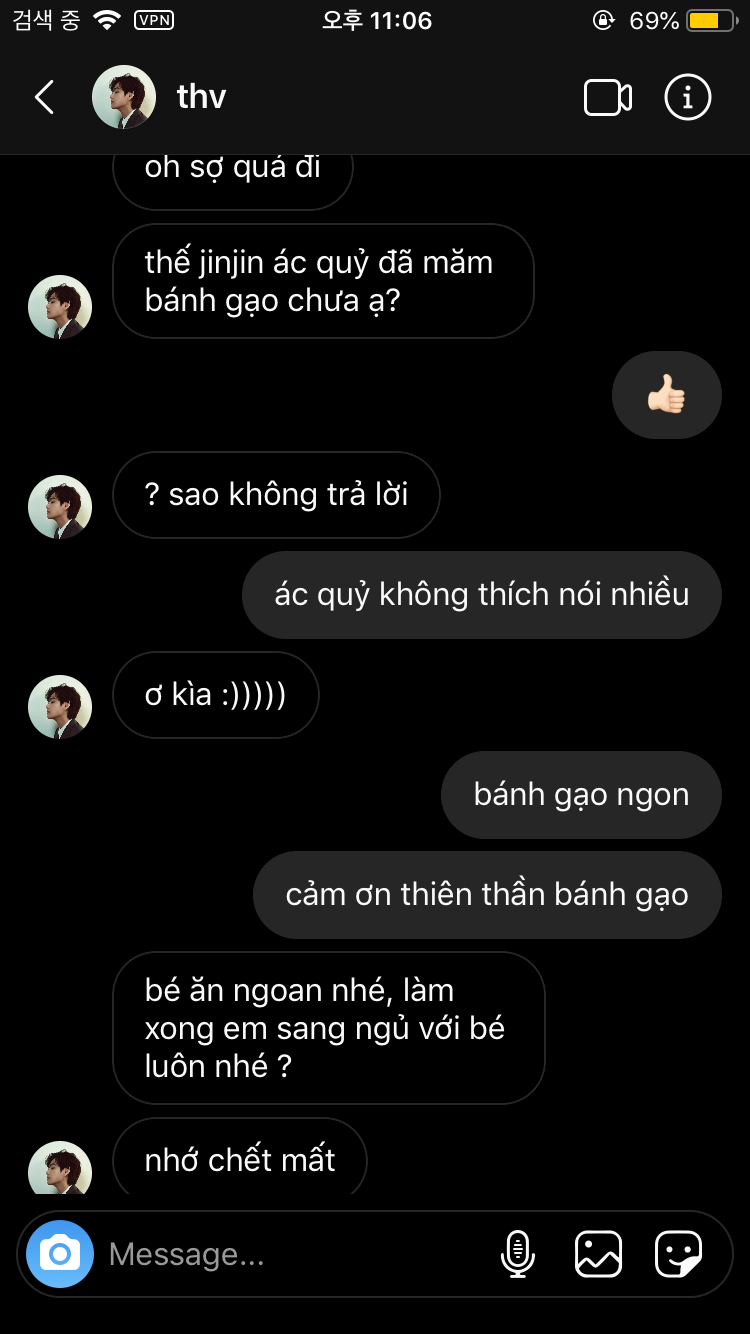The image size is (750, 1334).
Task: Open thv's profile from the header
Action: click(x=160, y=97)
